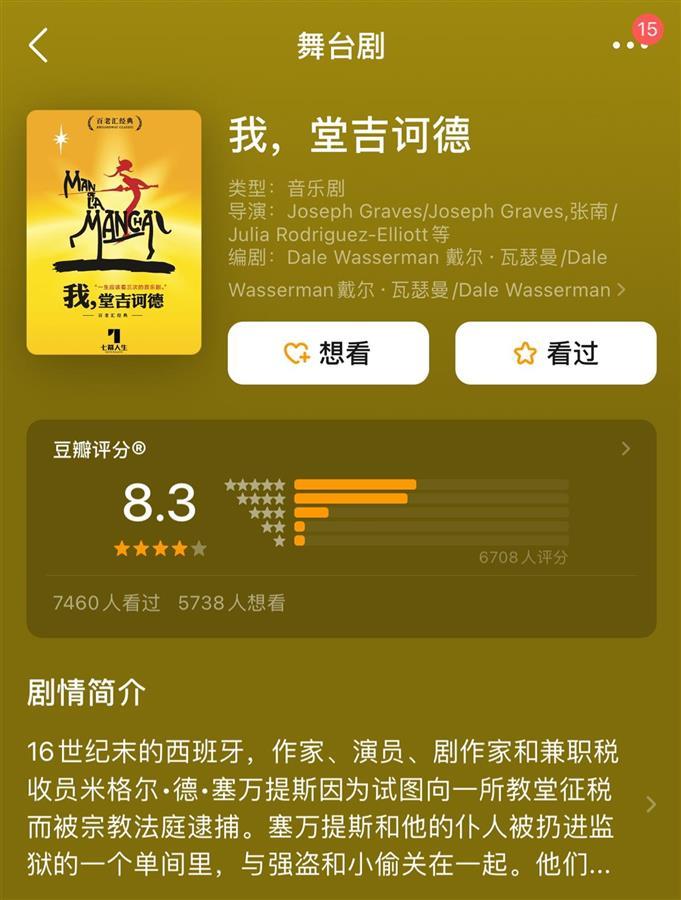Image resolution: width=681 pixels, height=900 pixels.
Task: Open the 我，堂吉诃德 poster image
Action: pos(114,232)
